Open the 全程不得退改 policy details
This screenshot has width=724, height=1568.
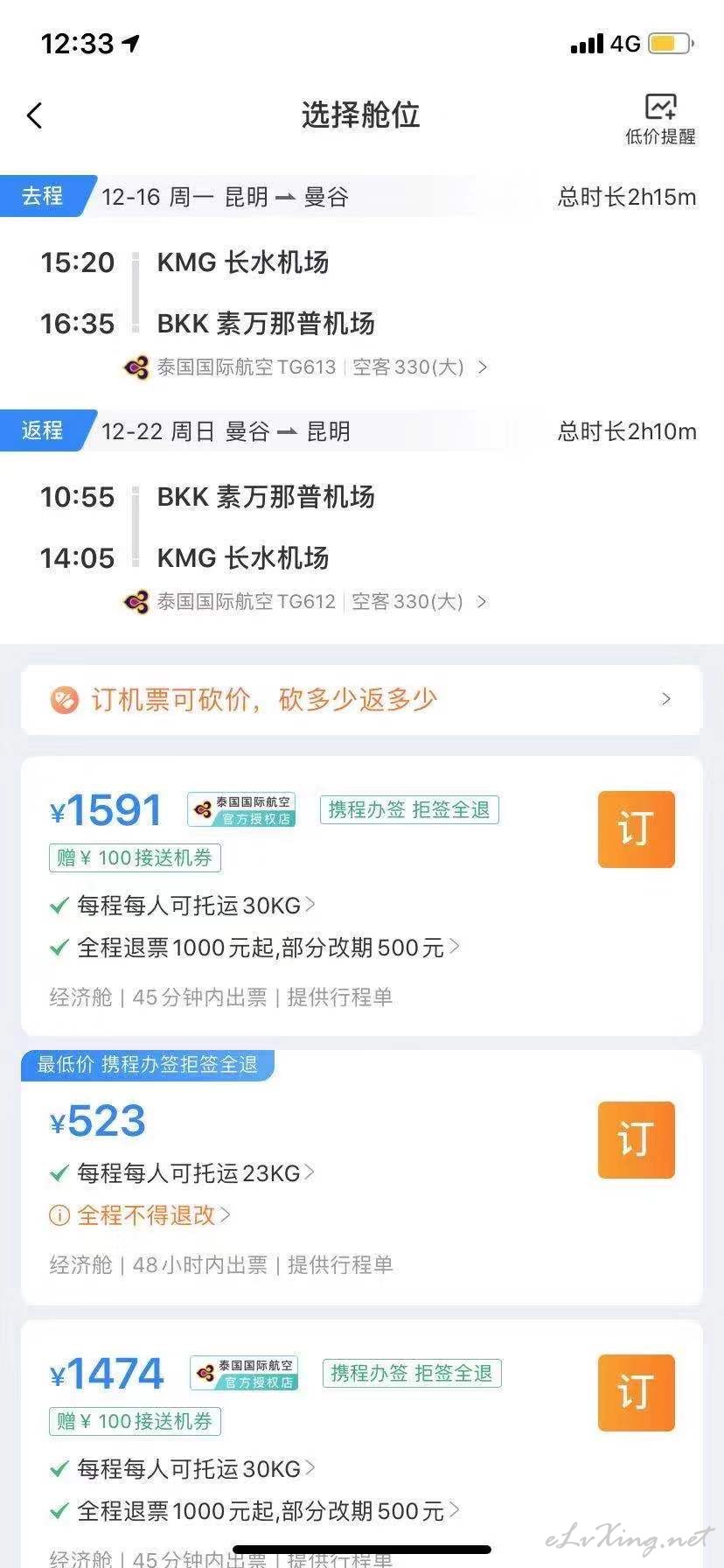point(140,1215)
